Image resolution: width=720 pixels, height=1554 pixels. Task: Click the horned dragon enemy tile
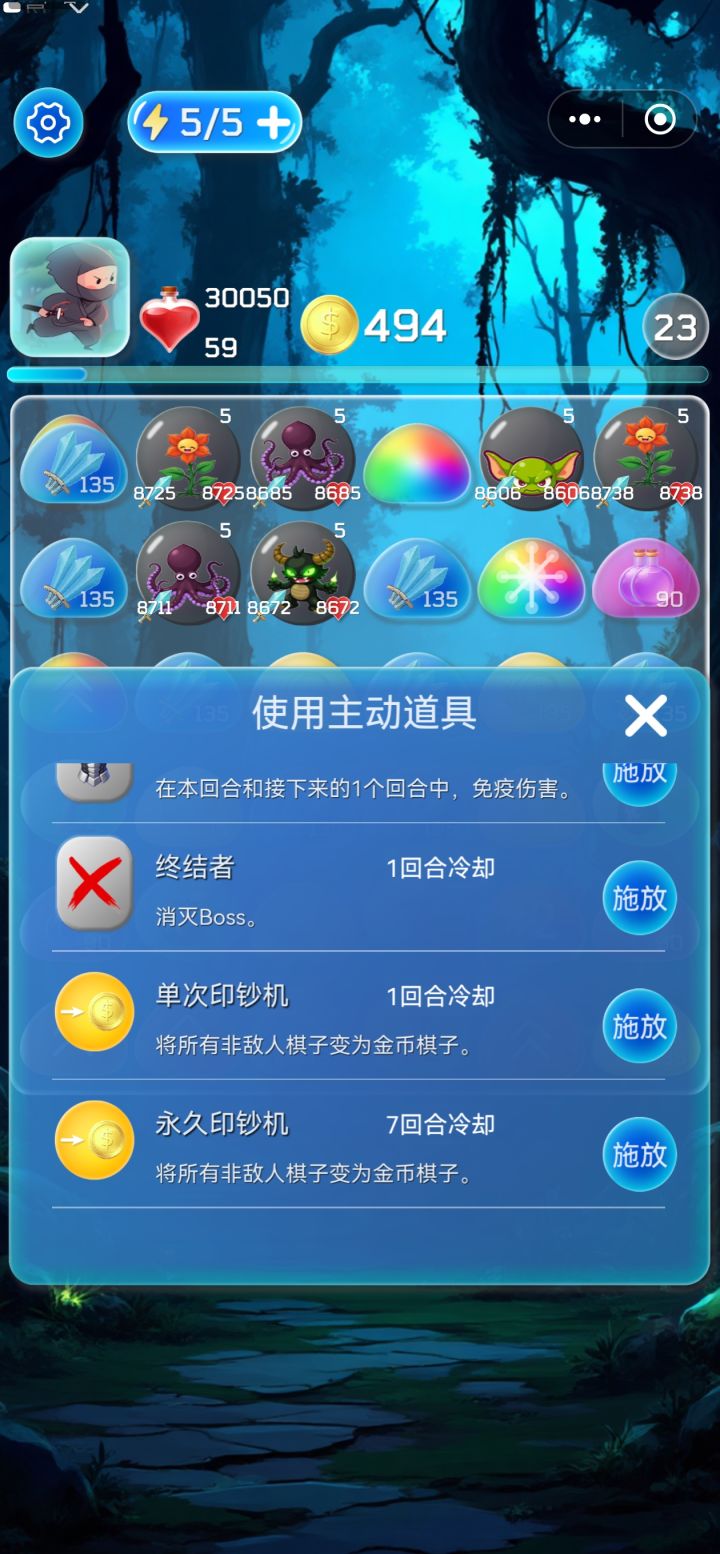point(302,575)
